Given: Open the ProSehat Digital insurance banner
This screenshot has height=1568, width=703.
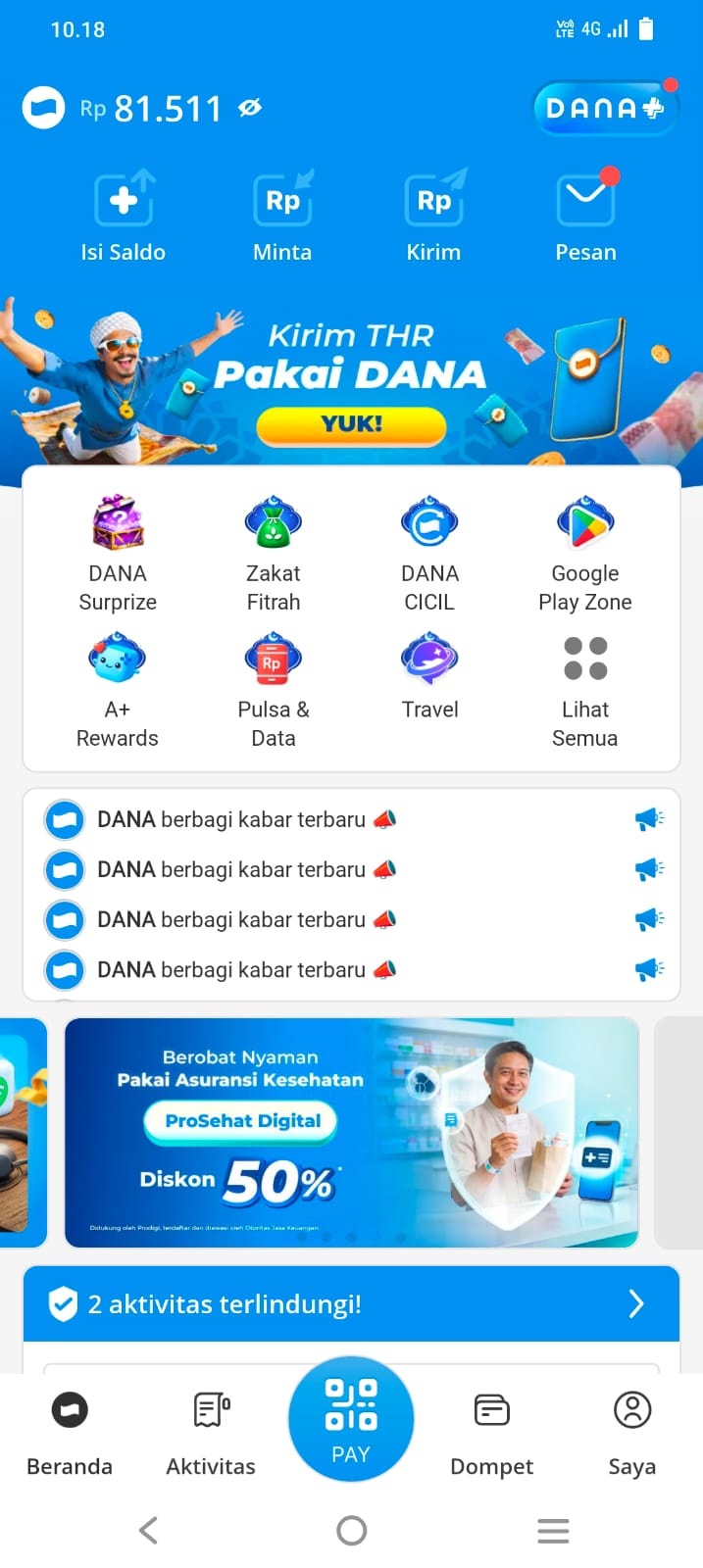Looking at the screenshot, I should [x=351, y=1132].
